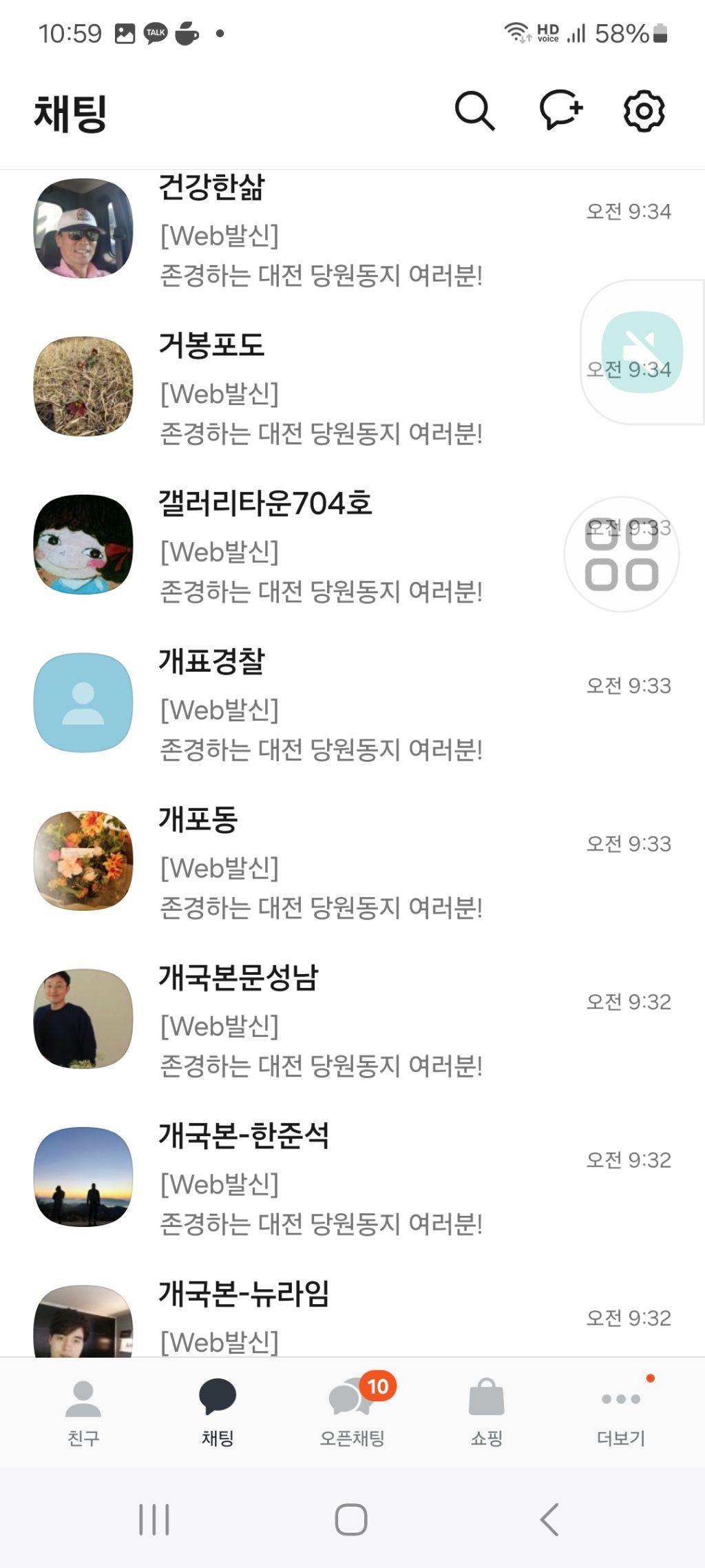Open chat settings gear
The image size is (705, 1568).
[644, 111]
